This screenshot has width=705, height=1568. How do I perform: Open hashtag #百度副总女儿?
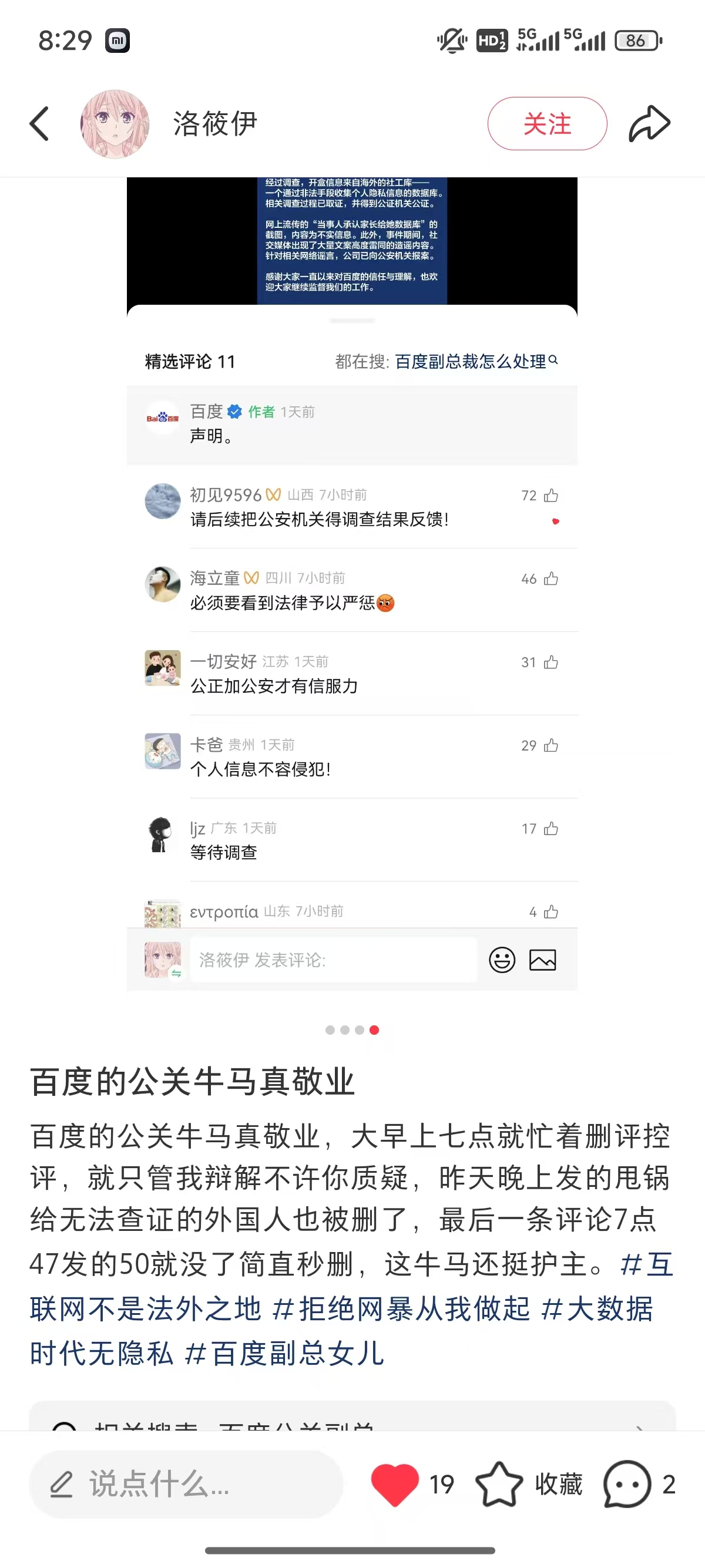(284, 1354)
